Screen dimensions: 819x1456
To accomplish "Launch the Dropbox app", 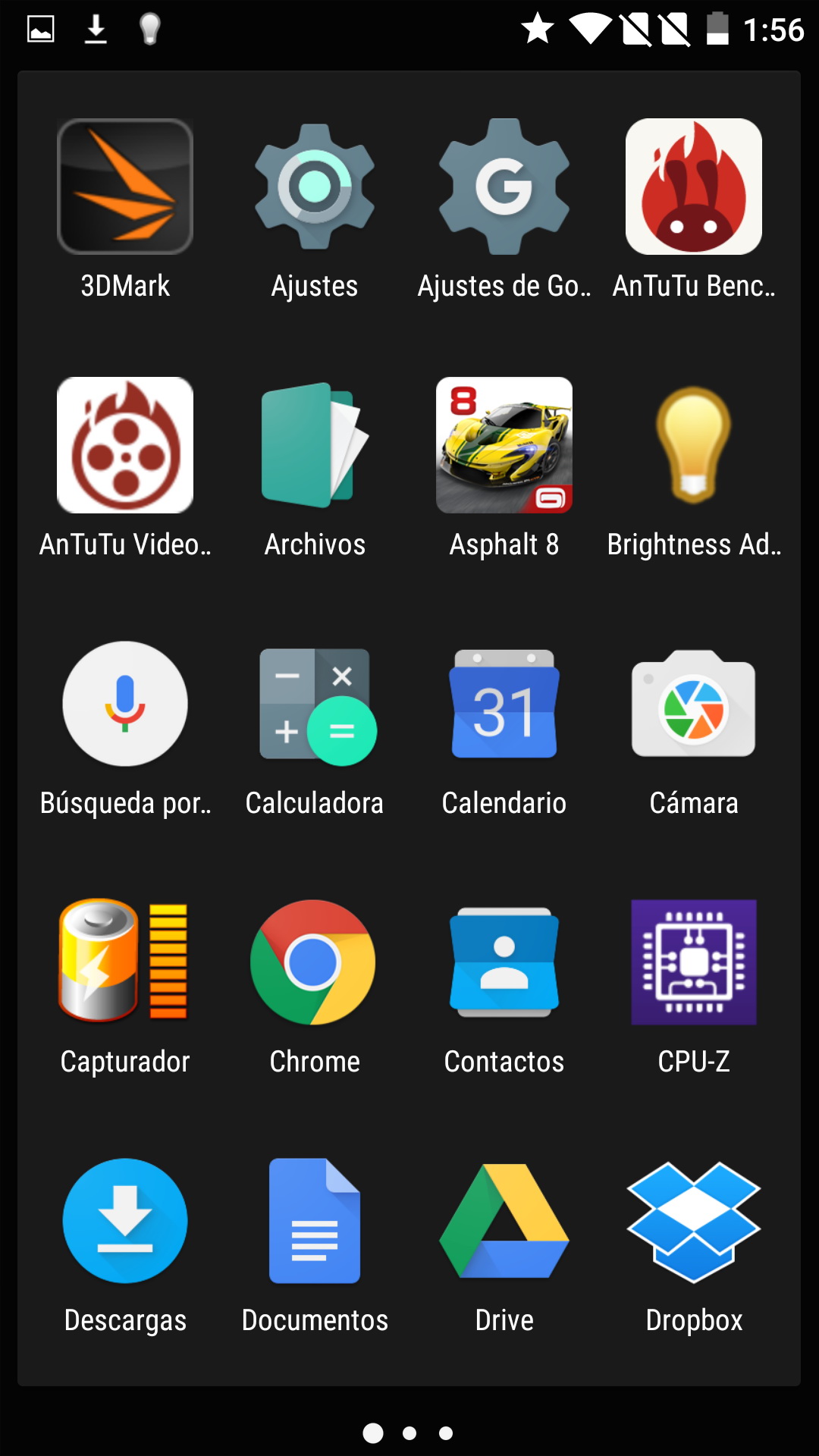I will coord(694,1221).
